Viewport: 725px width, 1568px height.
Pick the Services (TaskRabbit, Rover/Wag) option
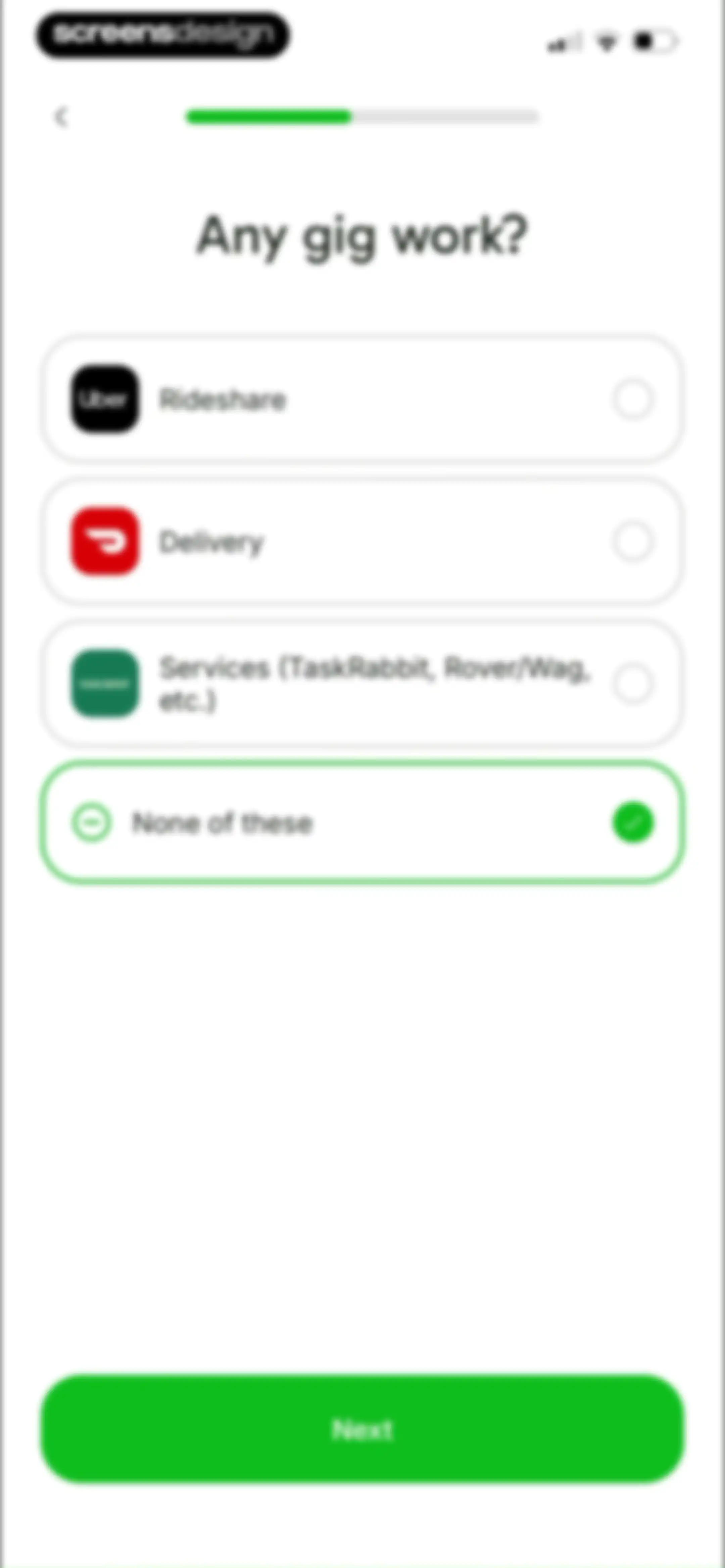(x=362, y=683)
